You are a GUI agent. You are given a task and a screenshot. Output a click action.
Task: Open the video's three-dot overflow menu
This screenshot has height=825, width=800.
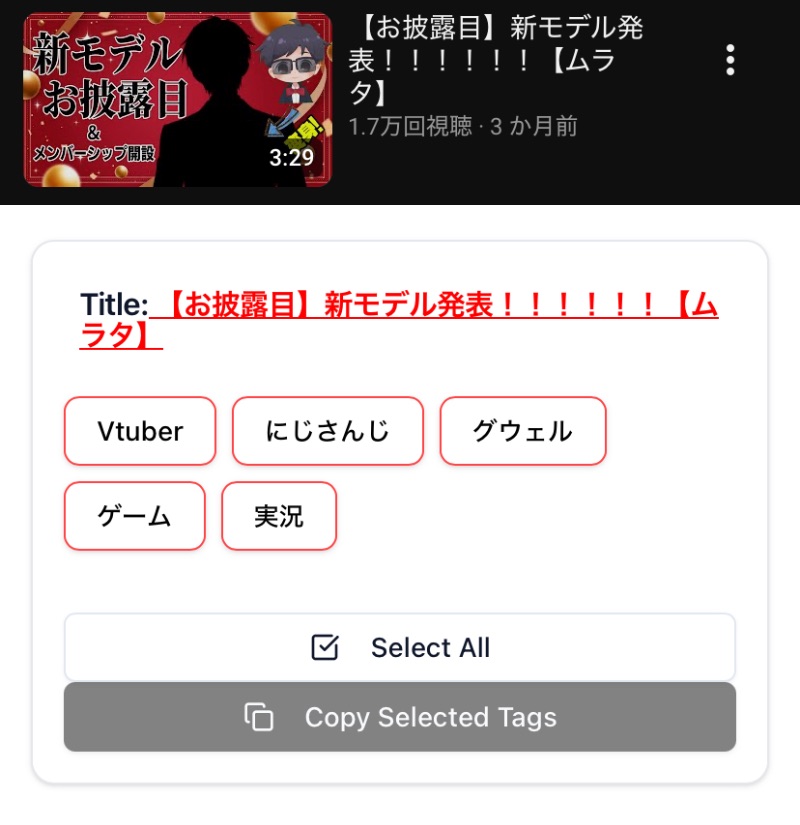[x=730, y=60]
